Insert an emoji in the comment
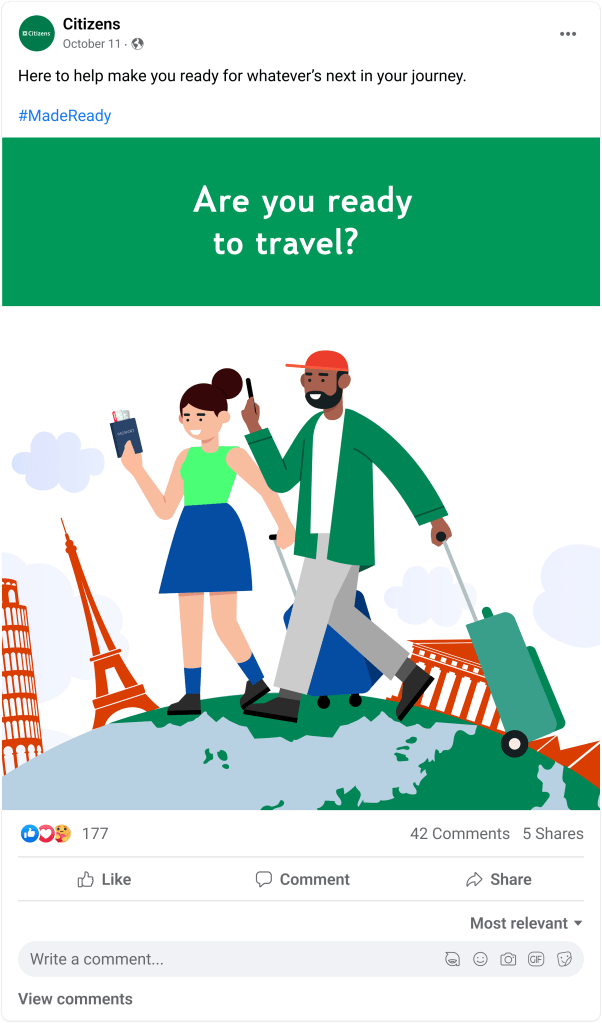The image size is (602, 1023). (x=480, y=959)
